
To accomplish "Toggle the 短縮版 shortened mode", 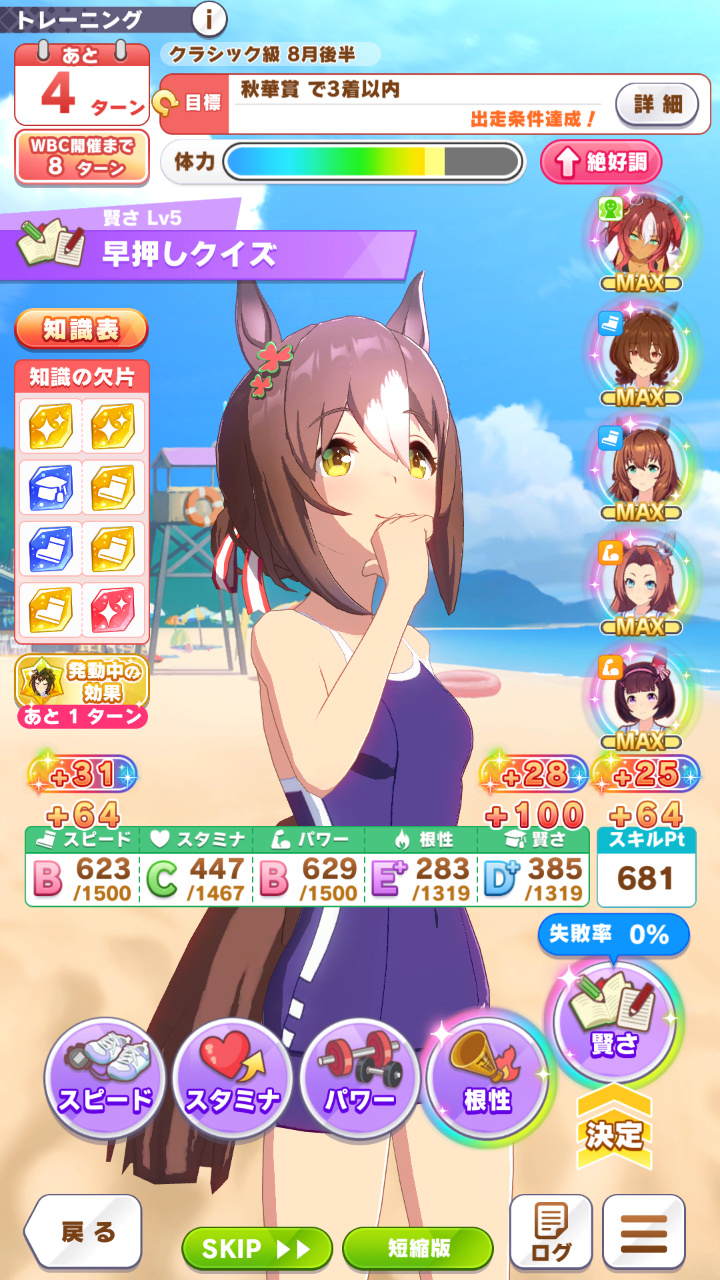I will (418, 1248).
